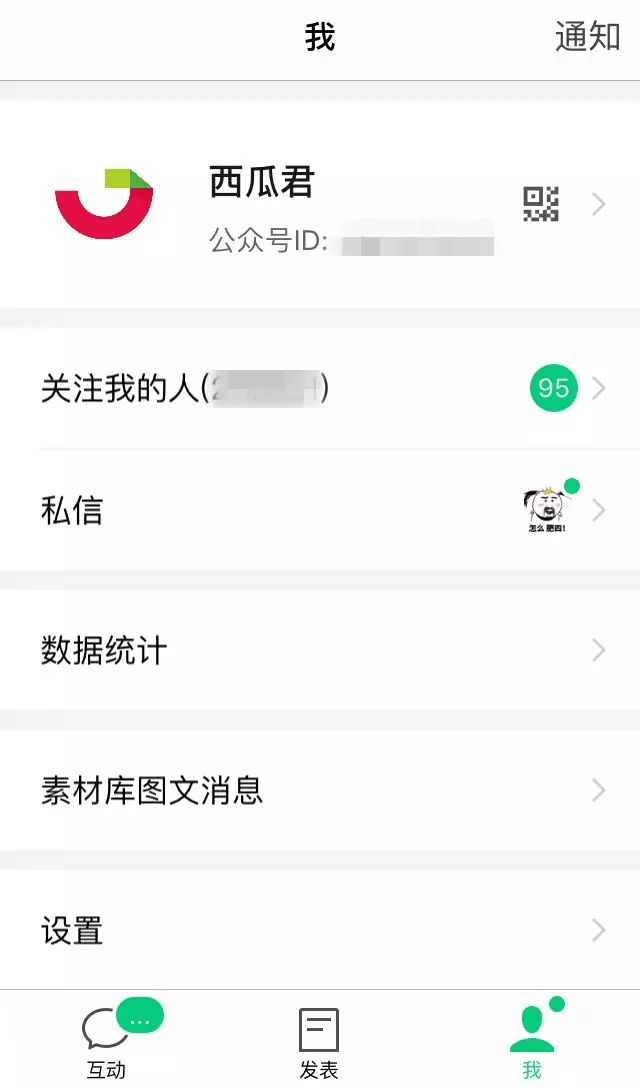Screen dimensions: 640x1088
Task: Go to 数据统计 statistics
Action: 320,650
